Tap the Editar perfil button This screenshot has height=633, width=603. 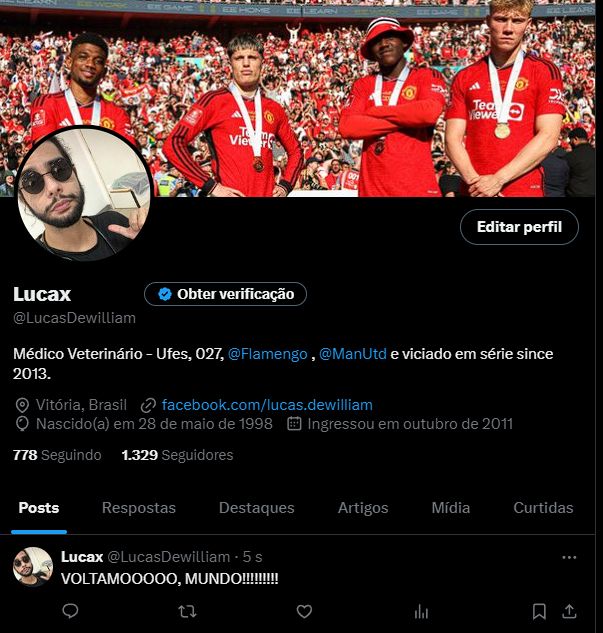519,227
